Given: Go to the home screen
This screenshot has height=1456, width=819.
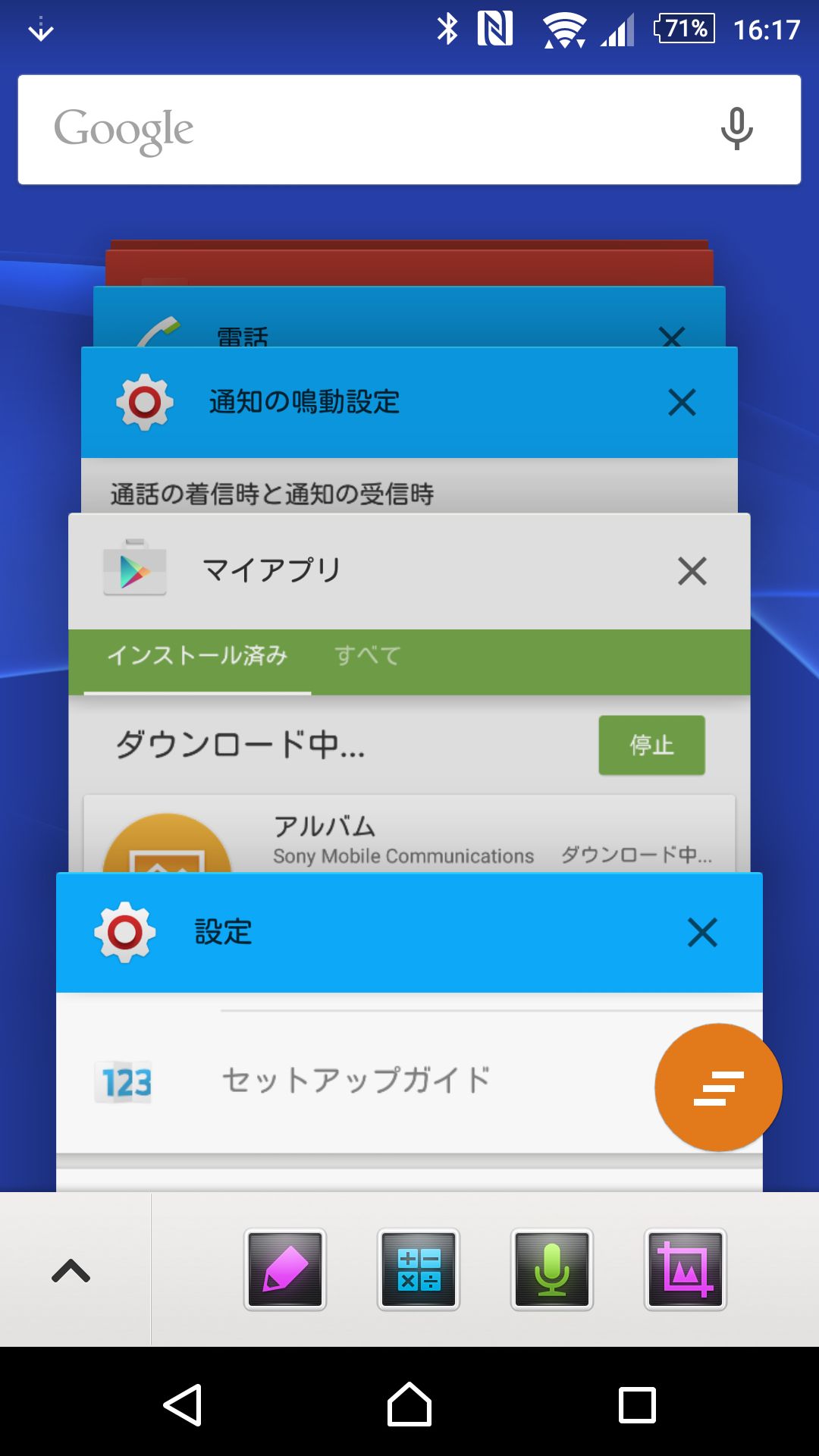Looking at the screenshot, I should click(x=409, y=1404).
